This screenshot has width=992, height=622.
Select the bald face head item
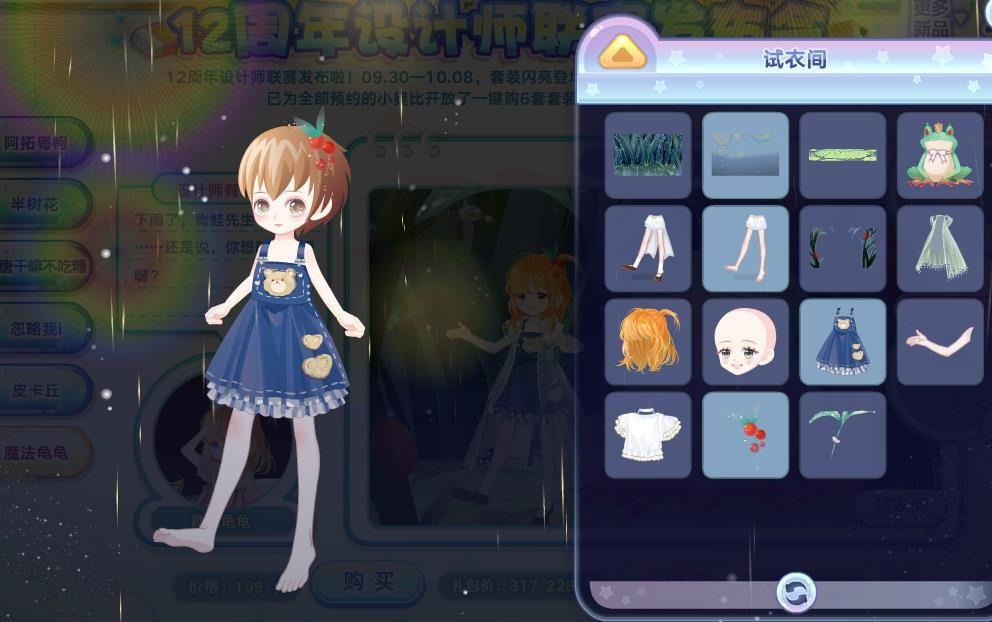pyautogui.click(x=744, y=342)
